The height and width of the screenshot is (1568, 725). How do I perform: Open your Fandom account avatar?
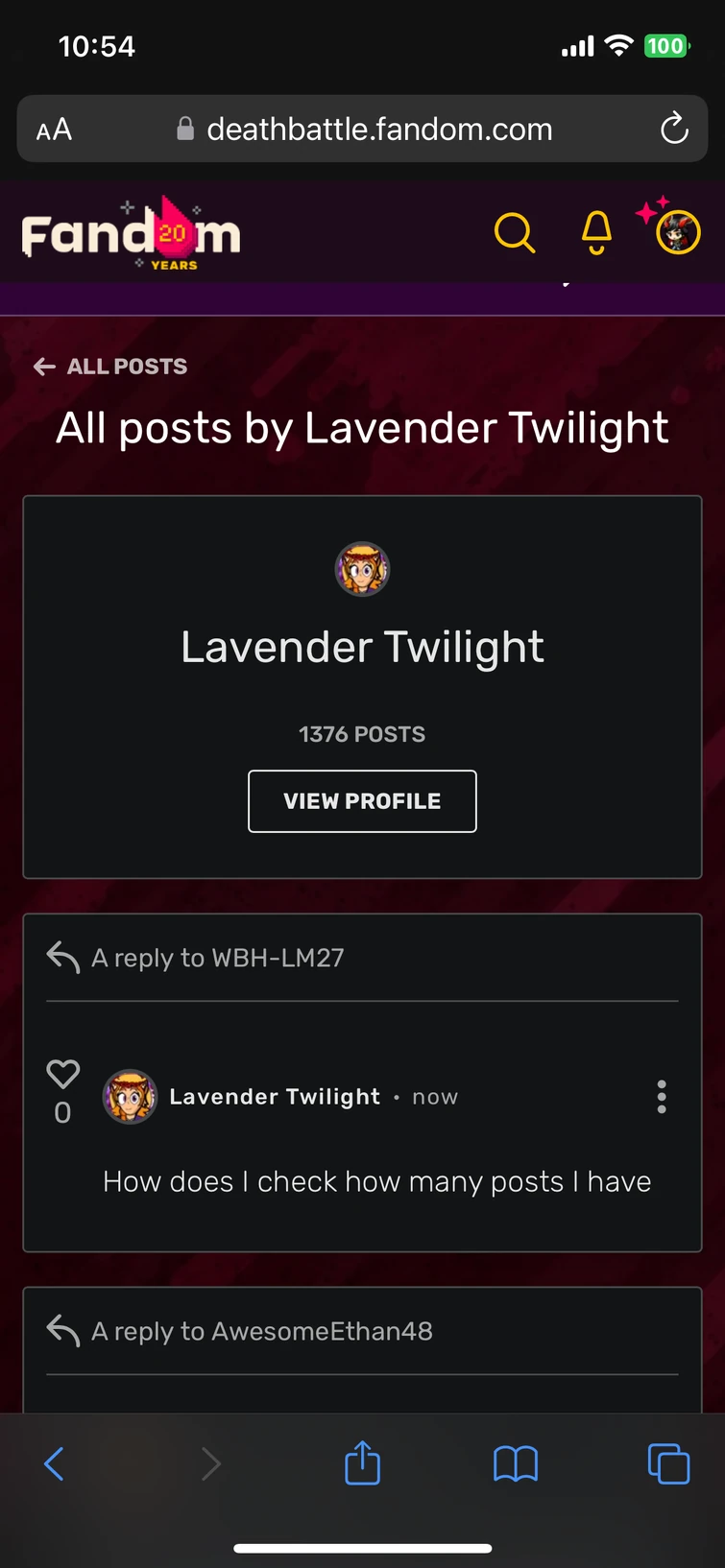(675, 231)
